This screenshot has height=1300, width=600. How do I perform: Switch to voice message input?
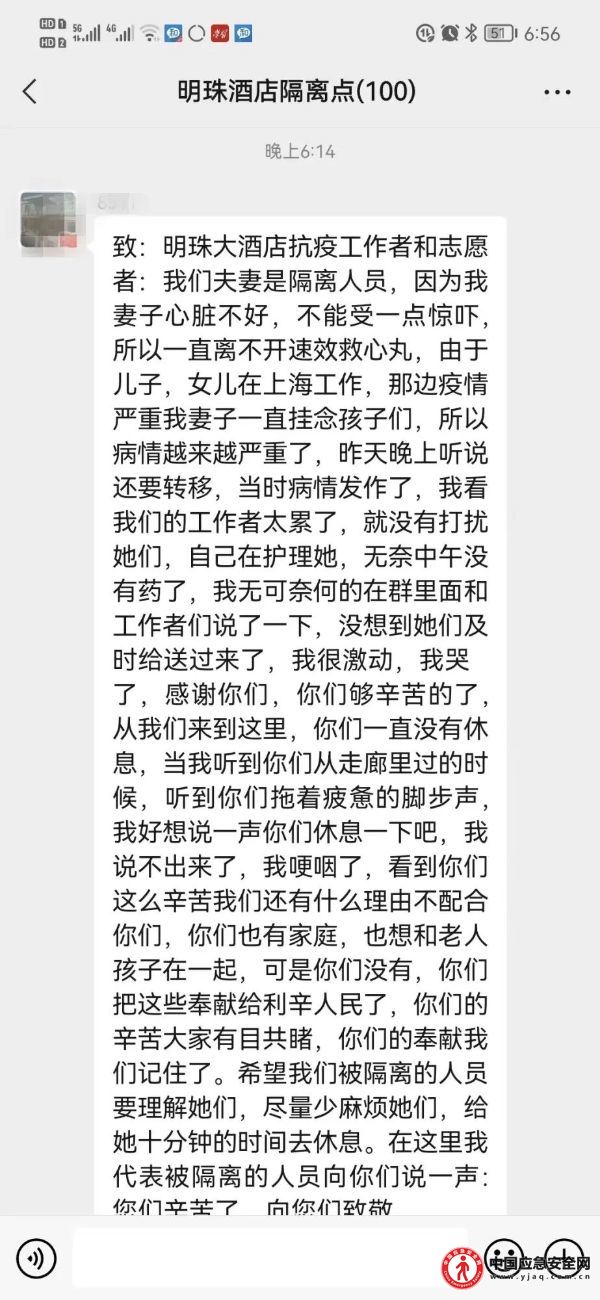click(x=36, y=1257)
